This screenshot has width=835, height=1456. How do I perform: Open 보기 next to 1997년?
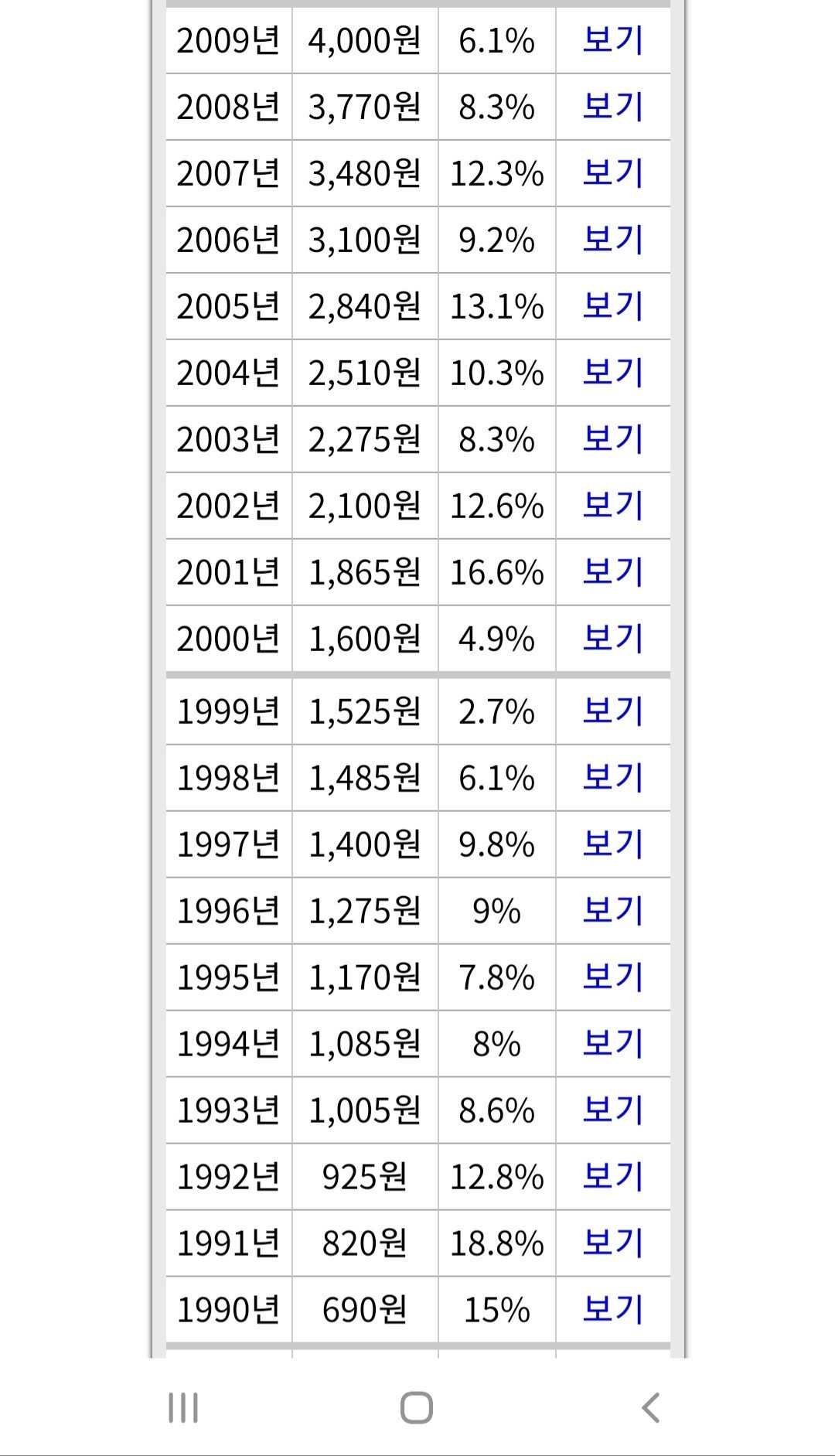pyautogui.click(x=612, y=844)
